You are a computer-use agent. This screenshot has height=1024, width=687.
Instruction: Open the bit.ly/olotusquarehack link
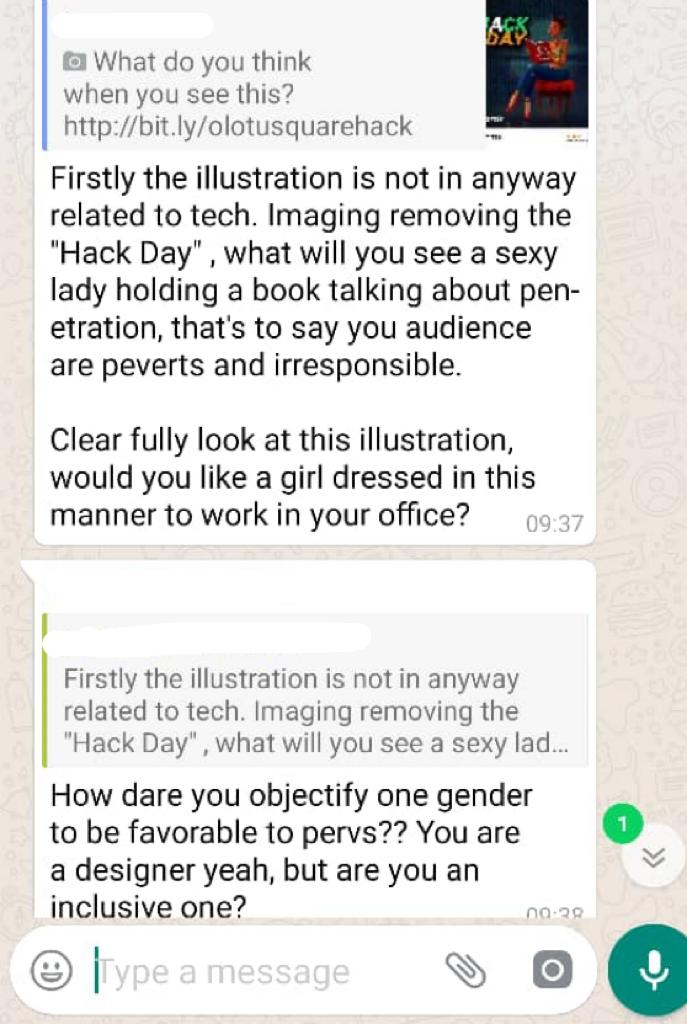click(238, 127)
